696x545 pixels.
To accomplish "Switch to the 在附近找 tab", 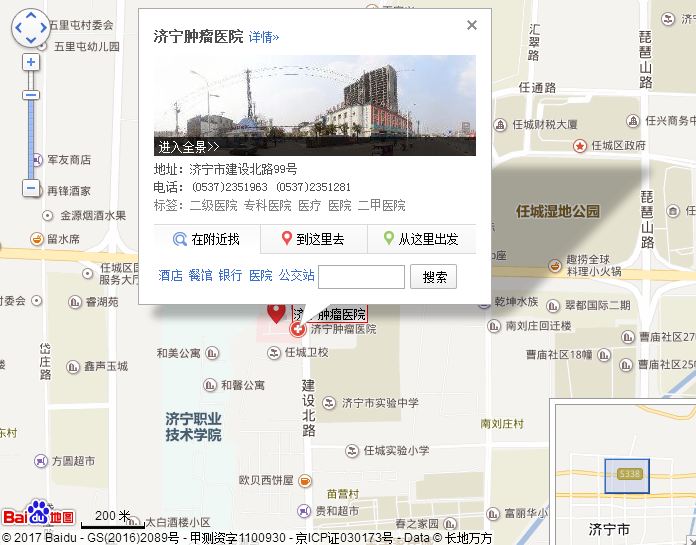I will click(207, 240).
